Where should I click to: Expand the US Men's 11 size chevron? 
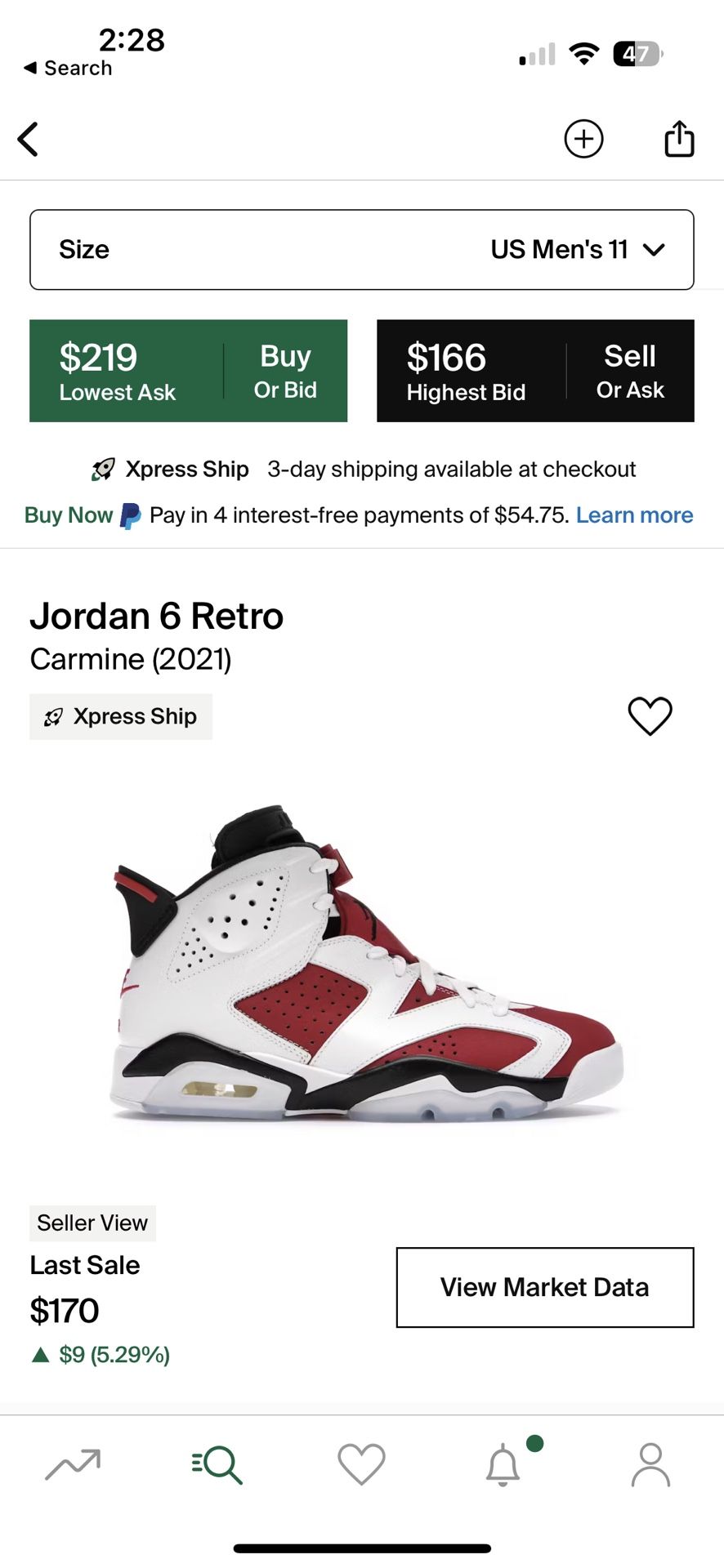coord(655,249)
